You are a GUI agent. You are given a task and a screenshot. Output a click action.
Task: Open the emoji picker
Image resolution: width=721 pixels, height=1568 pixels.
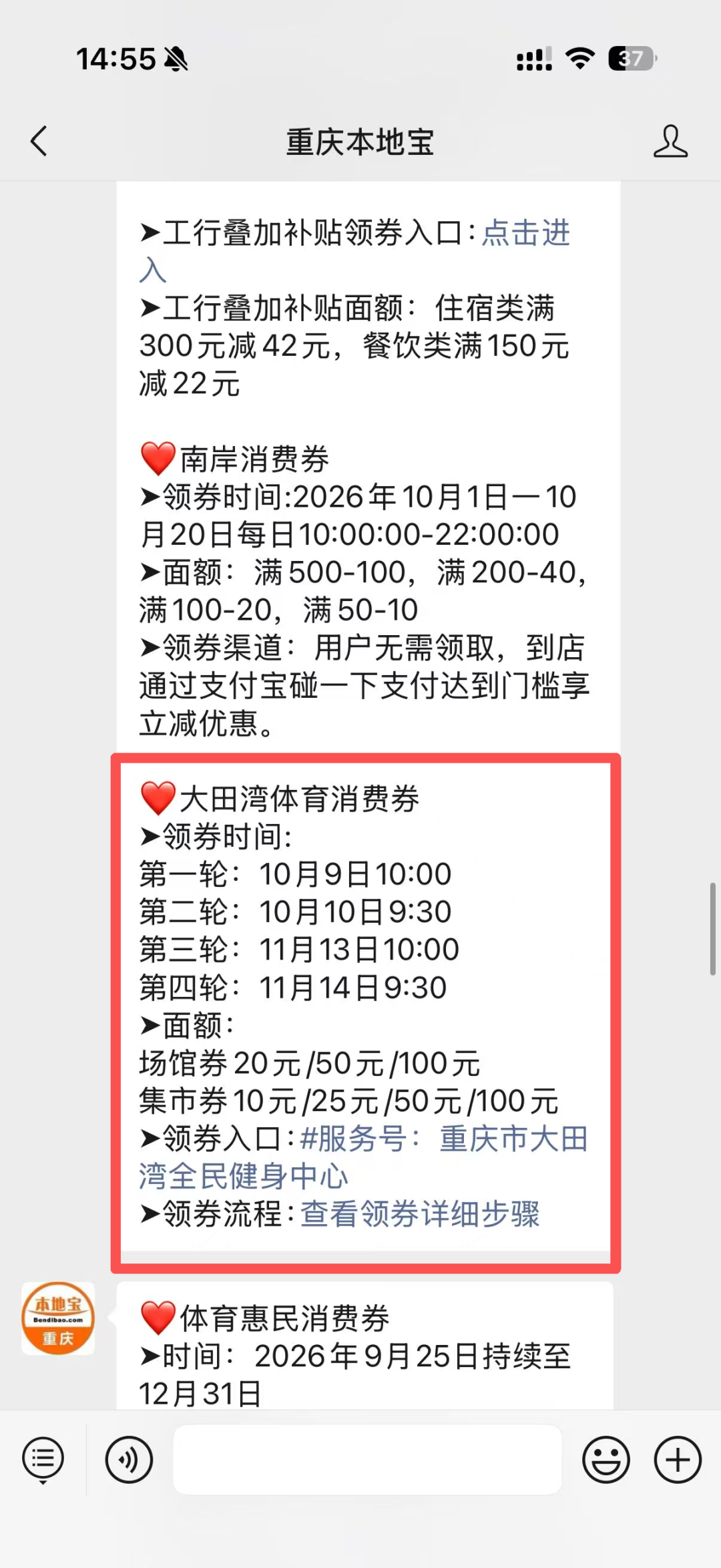(606, 1460)
